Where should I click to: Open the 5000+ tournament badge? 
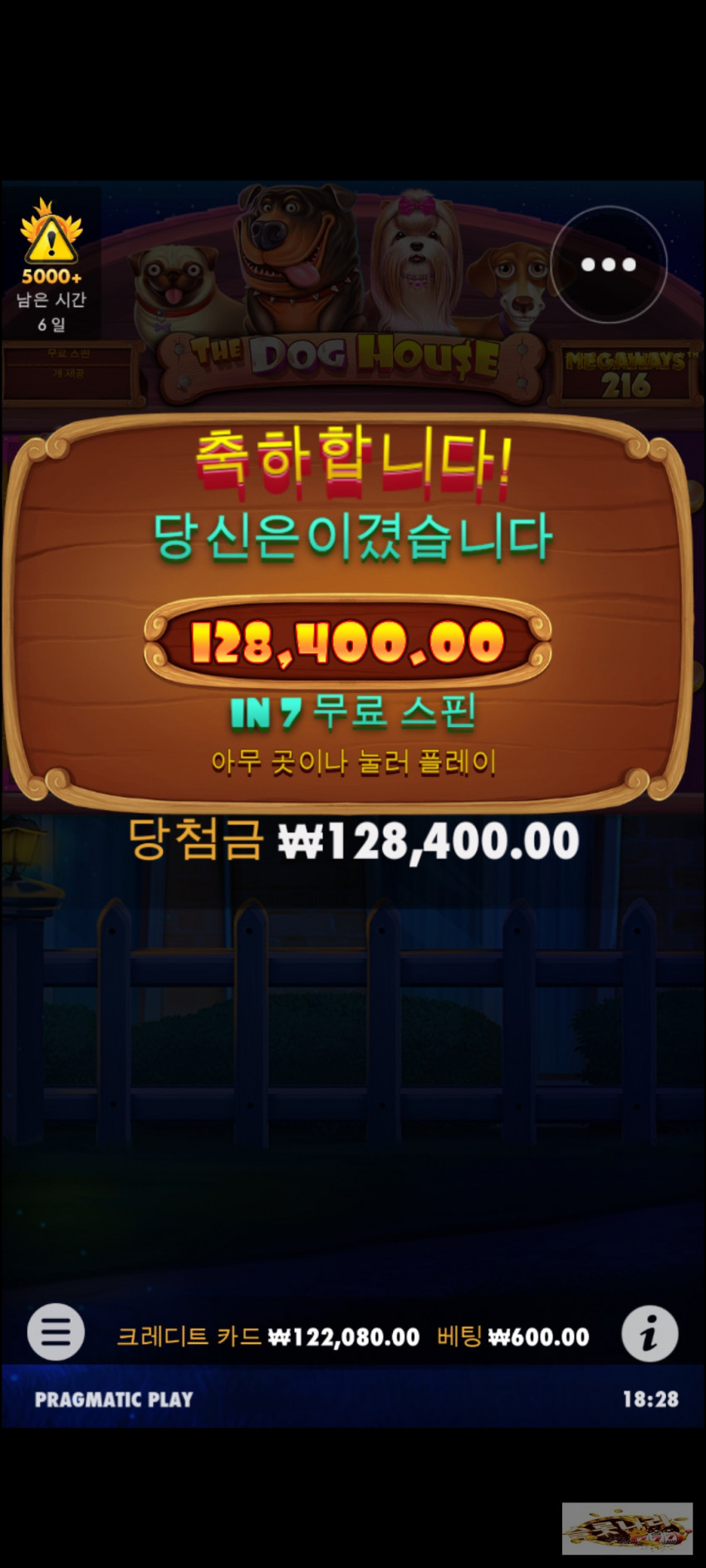pos(51,266)
